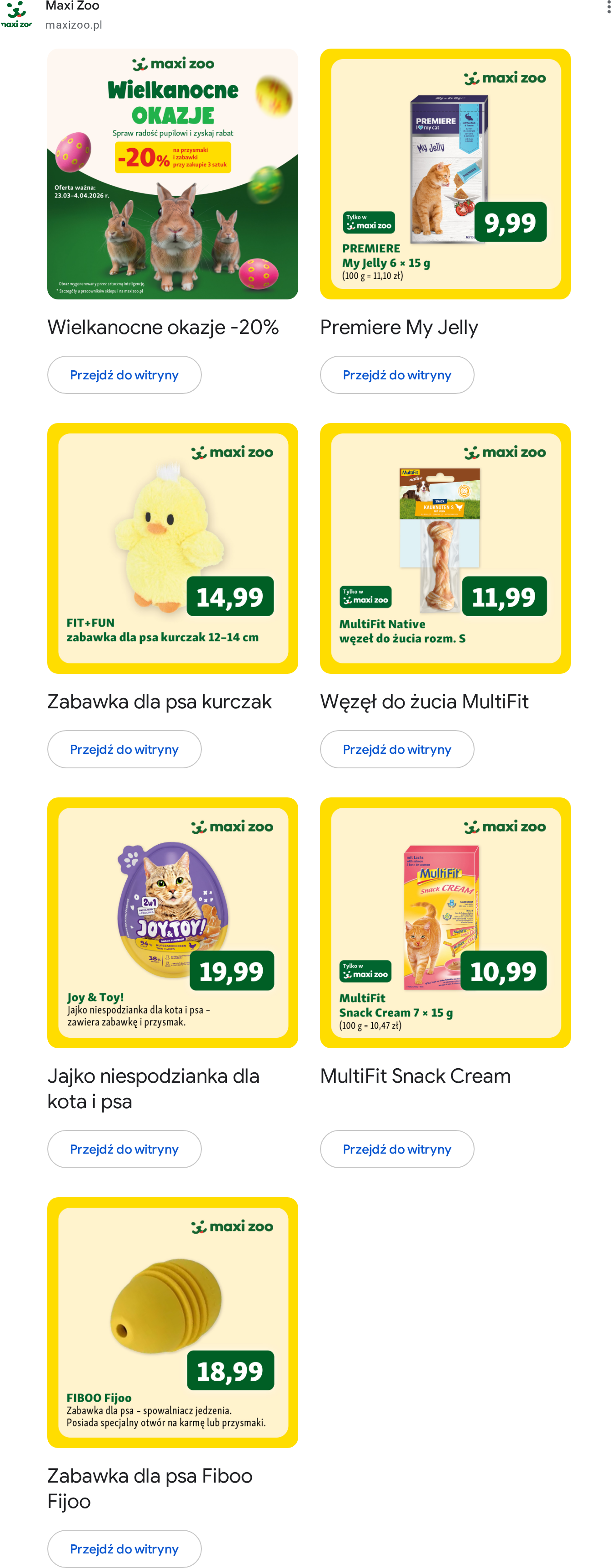
Task: Open the Wielkanocne okazje -20% offer tile
Action: 172,174
